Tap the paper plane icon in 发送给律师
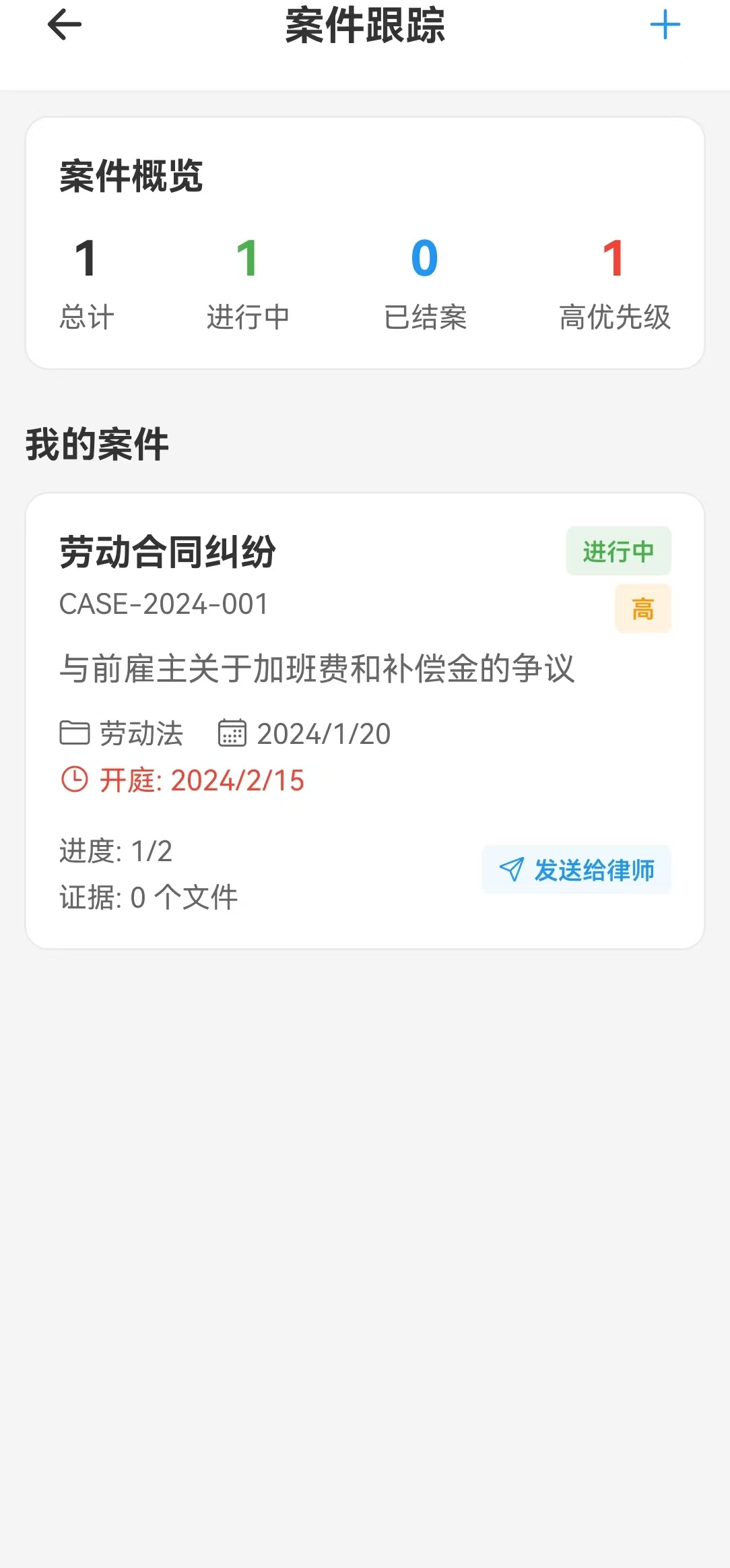The image size is (730, 1568). (512, 870)
